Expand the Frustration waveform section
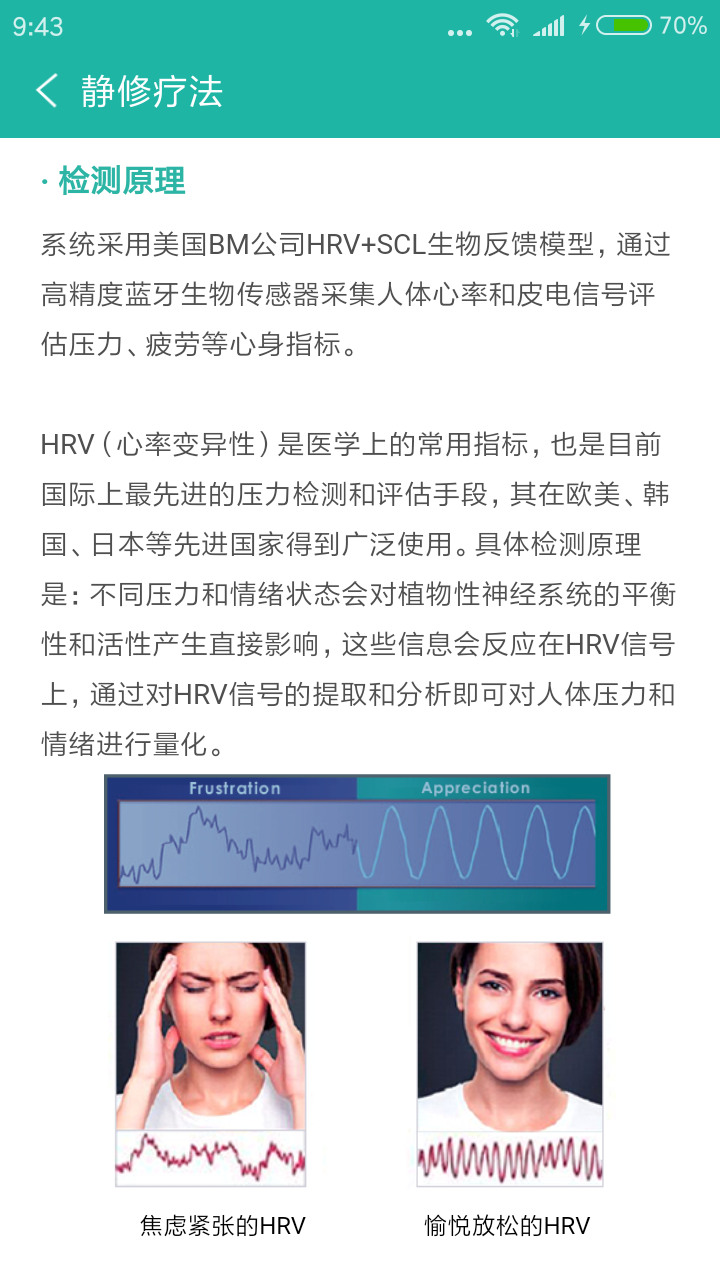This screenshot has height=1280, width=720. click(230, 843)
